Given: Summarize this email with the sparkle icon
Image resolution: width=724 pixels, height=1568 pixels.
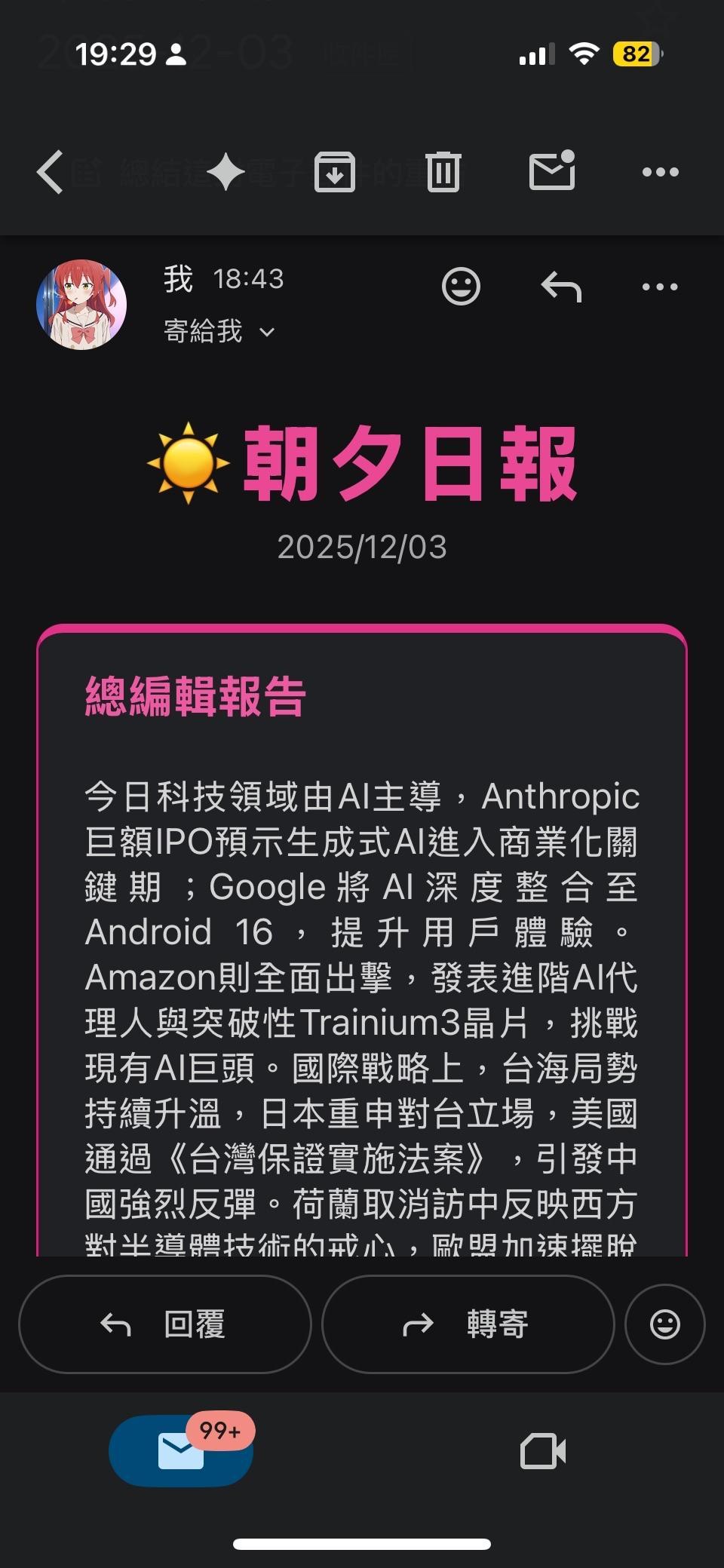Looking at the screenshot, I should (225, 172).
